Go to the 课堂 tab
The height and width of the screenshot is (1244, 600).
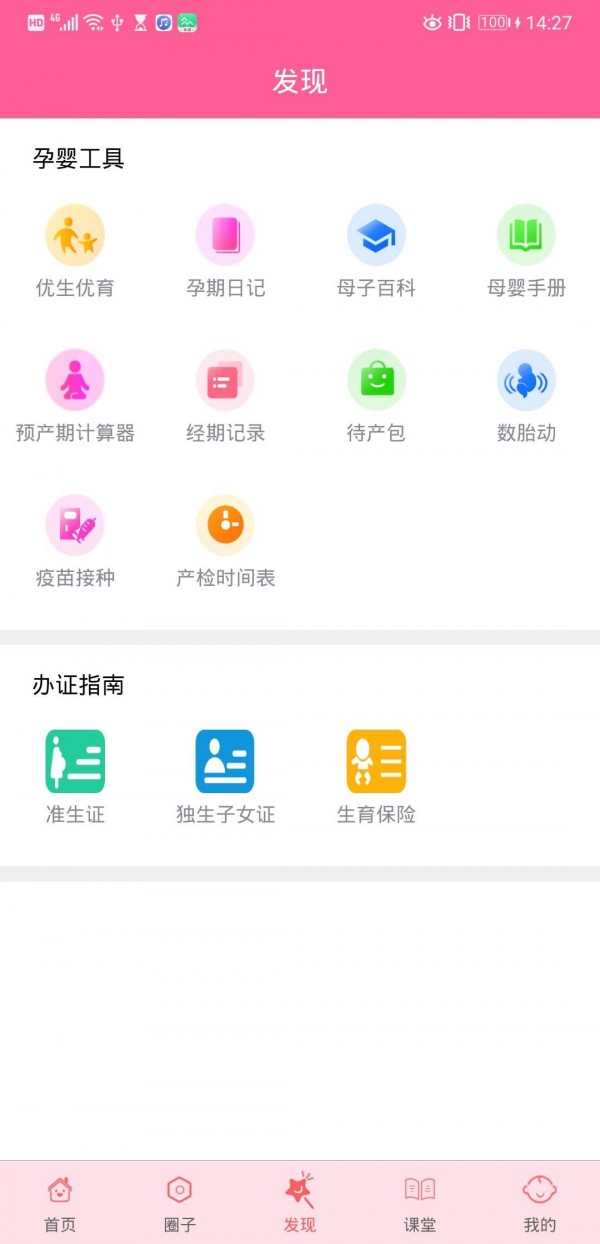[420, 1203]
